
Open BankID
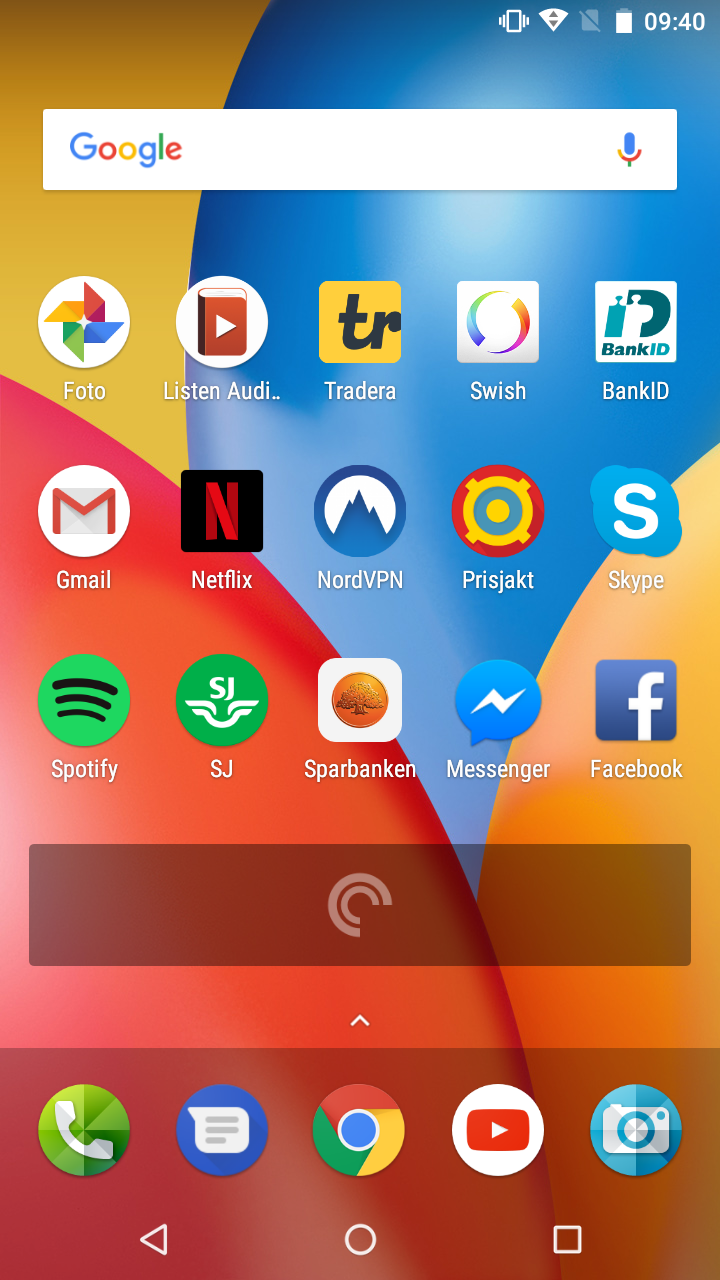pos(636,322)
